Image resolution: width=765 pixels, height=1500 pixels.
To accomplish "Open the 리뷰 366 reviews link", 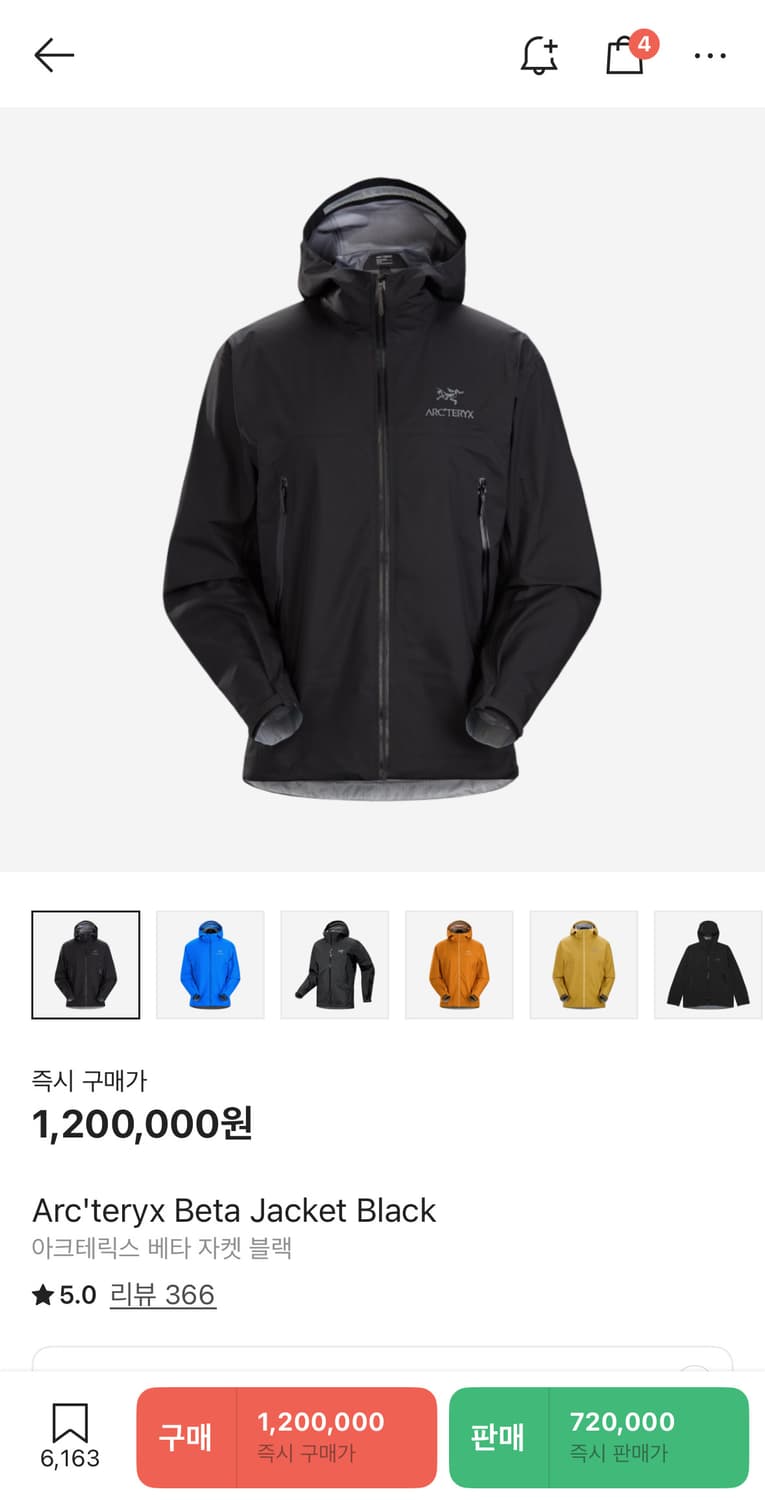I will click(x=162, y=1295).
